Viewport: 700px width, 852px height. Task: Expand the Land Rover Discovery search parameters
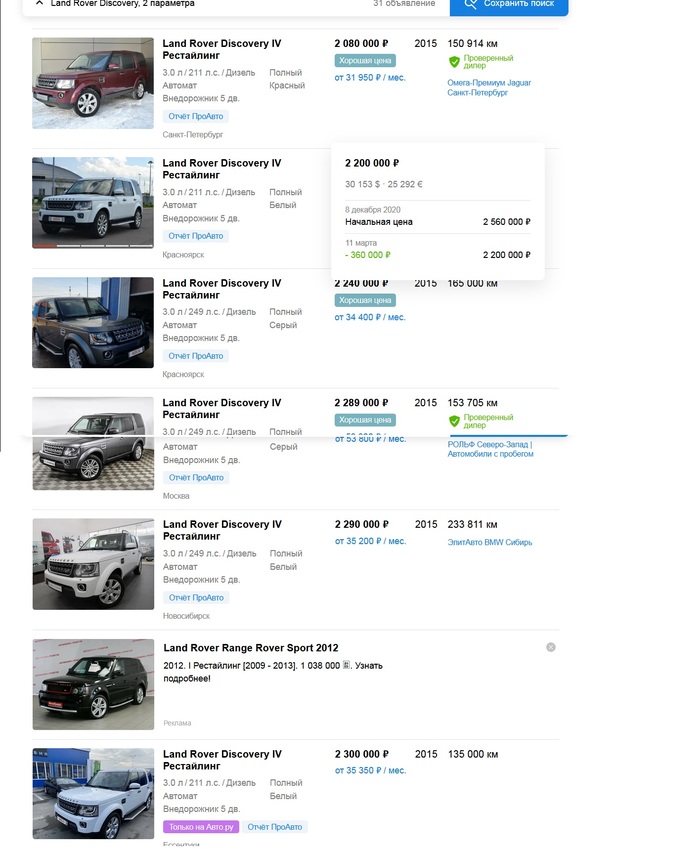40,4
